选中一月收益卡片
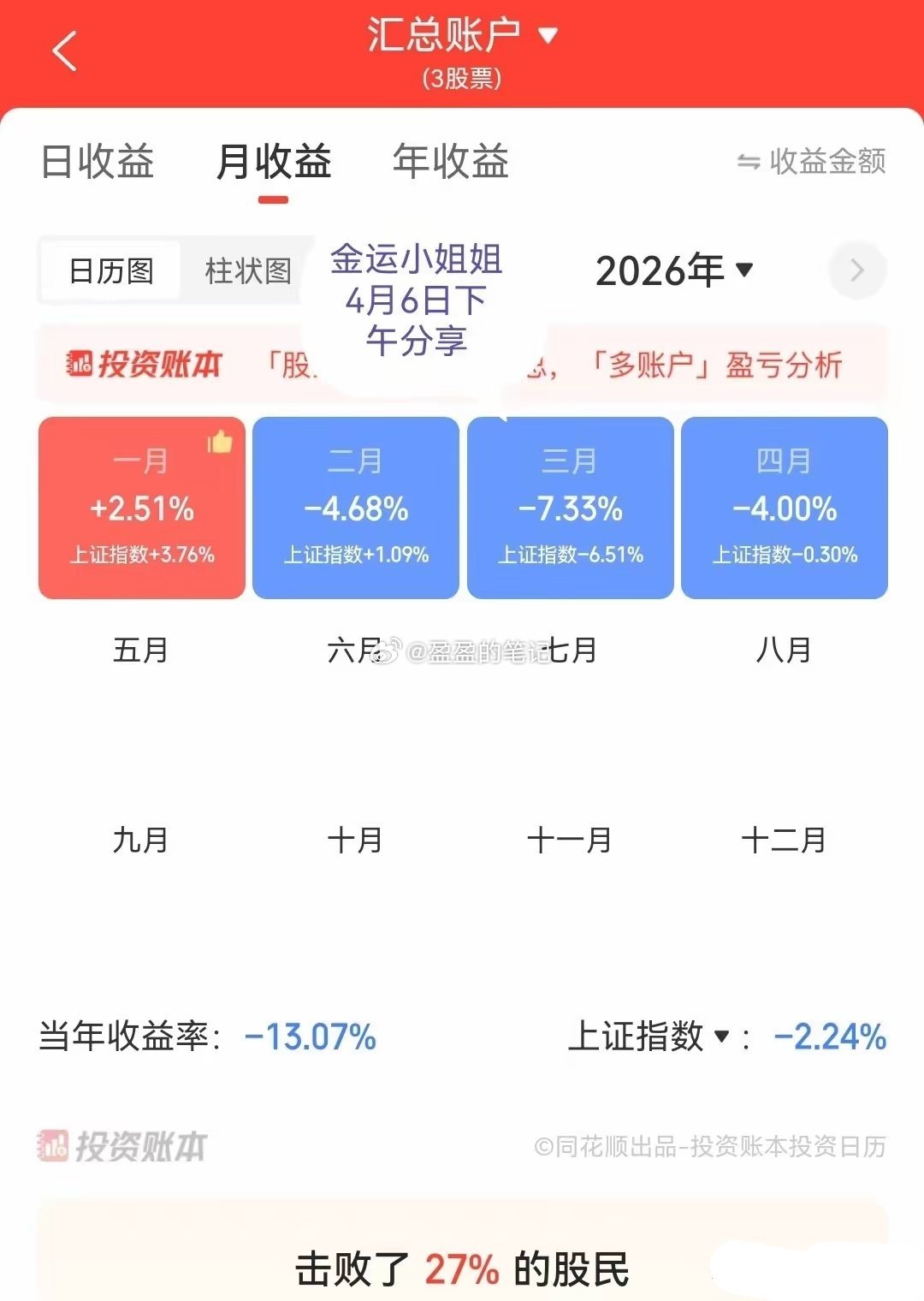924x1301 pixels. [140, 507]
